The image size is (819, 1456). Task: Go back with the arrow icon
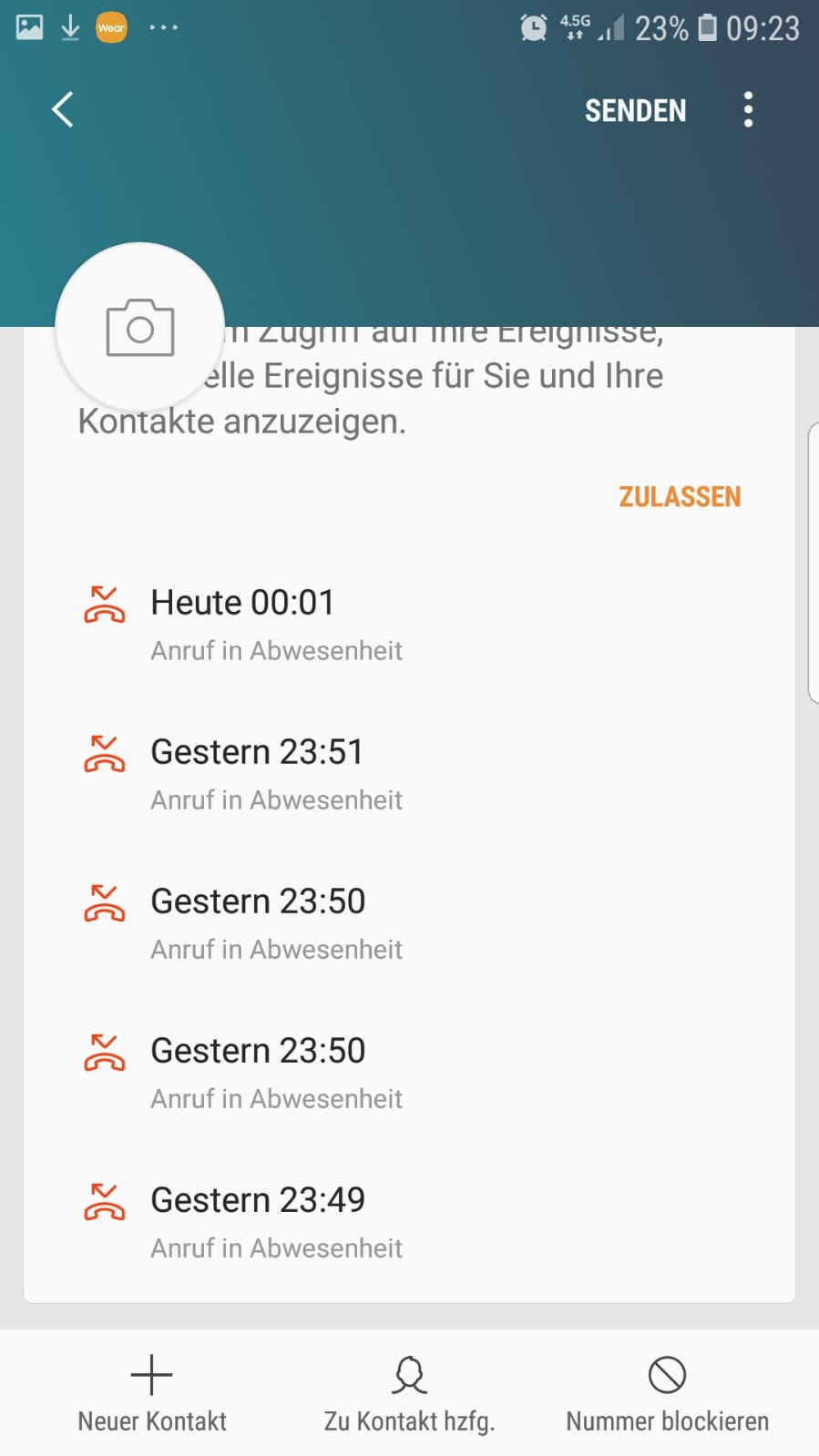coord(62,110)
